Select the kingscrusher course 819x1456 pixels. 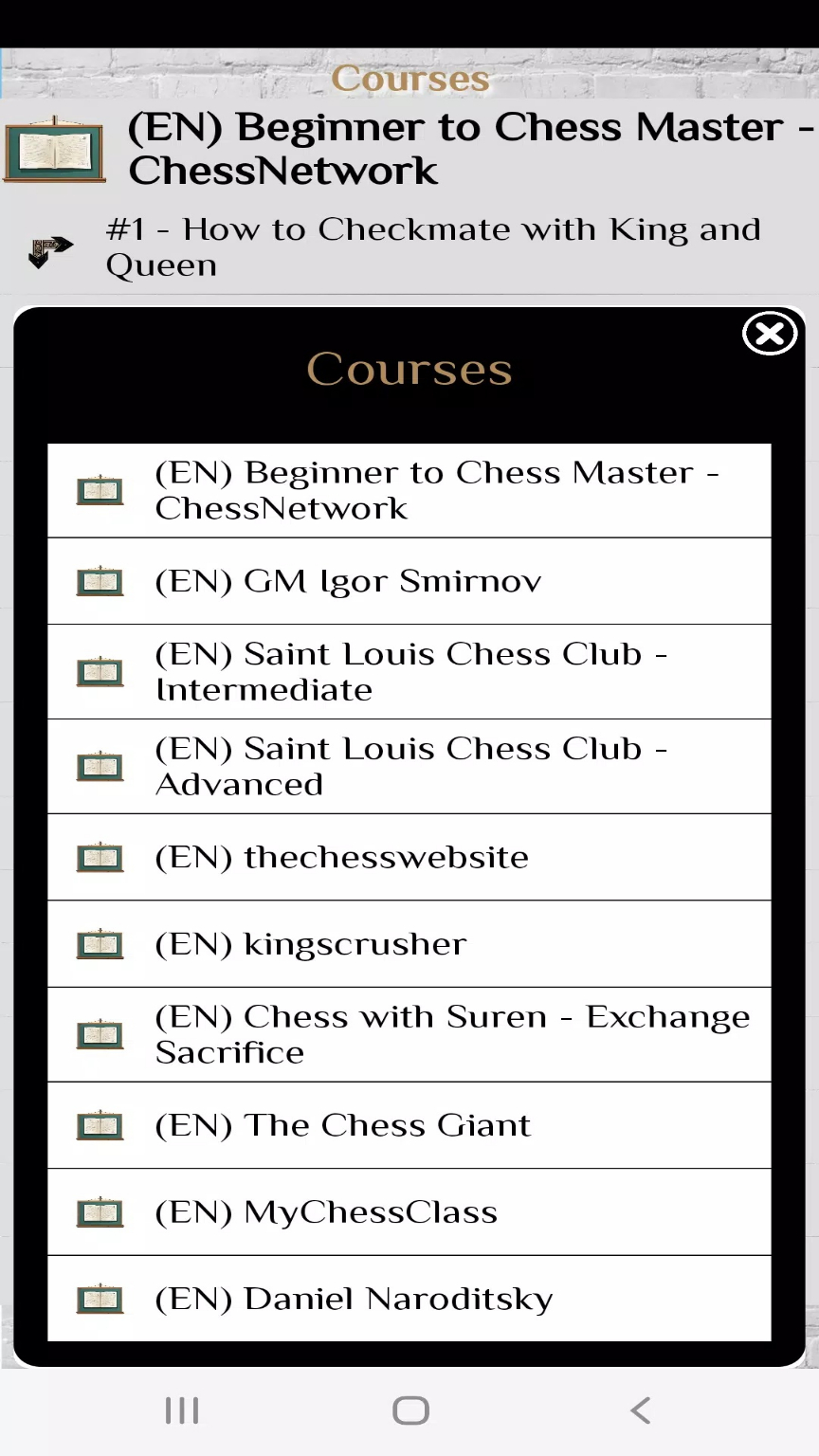point(409,944)
